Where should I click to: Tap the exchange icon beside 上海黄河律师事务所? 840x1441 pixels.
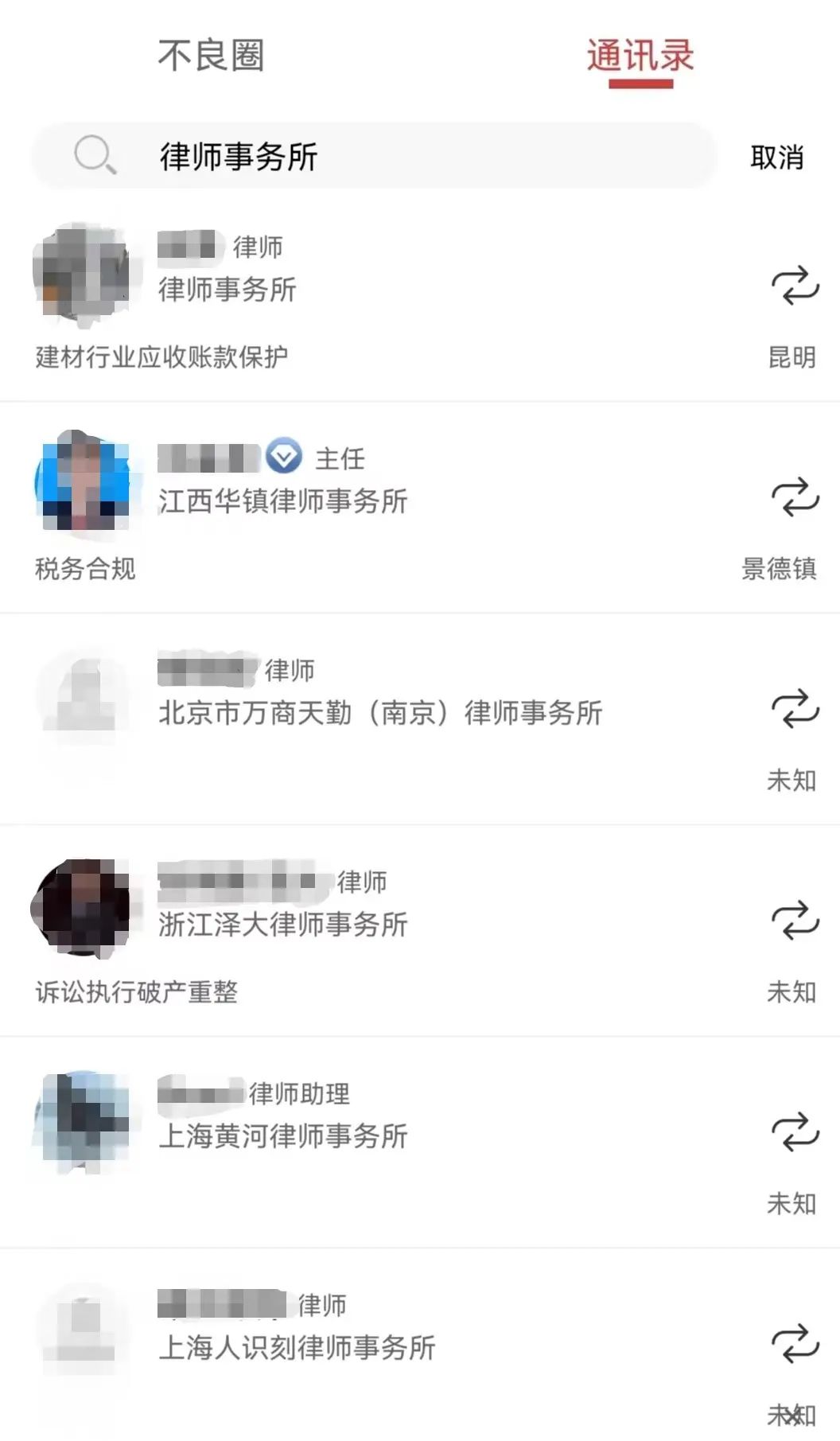(x=795, y=1132)
